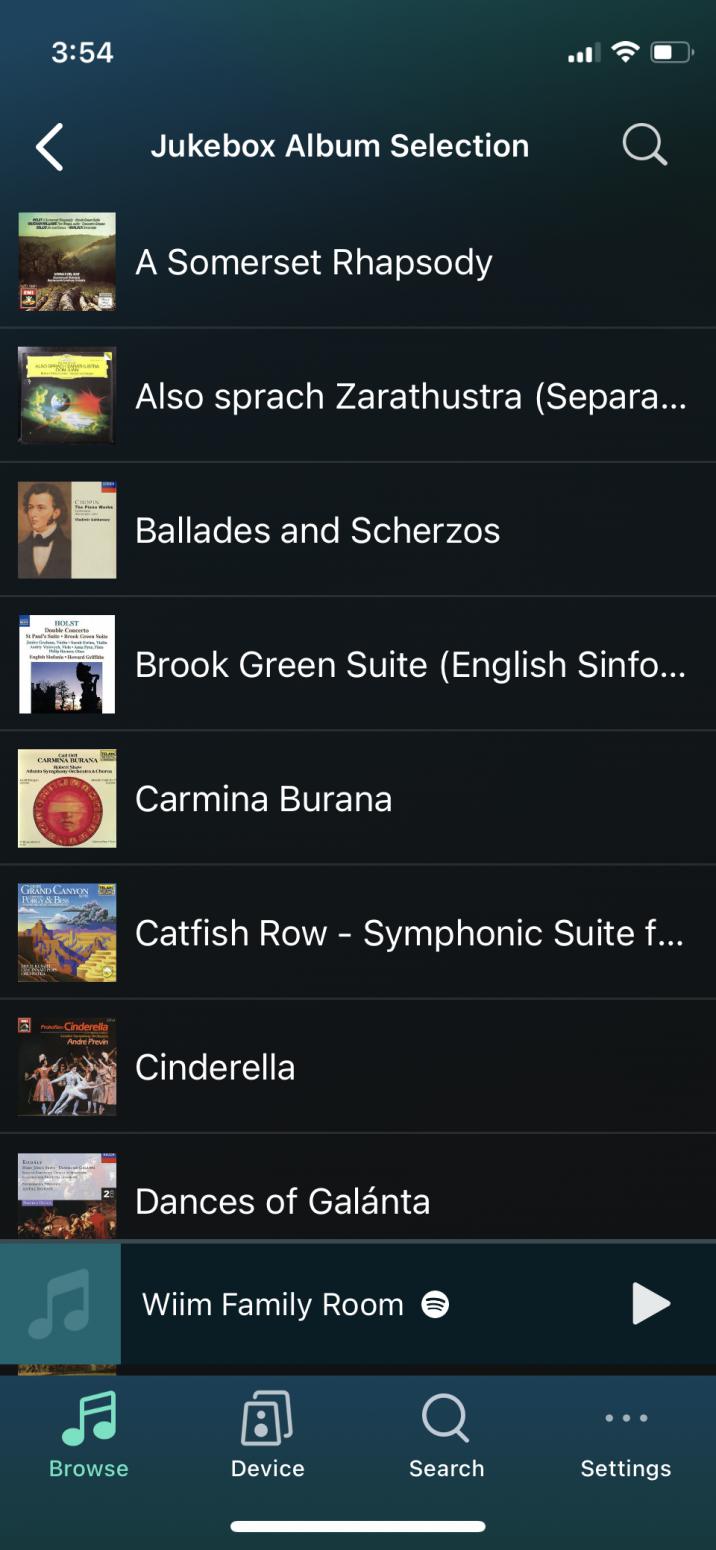Open the Cinderella album

coord(215,1067)
